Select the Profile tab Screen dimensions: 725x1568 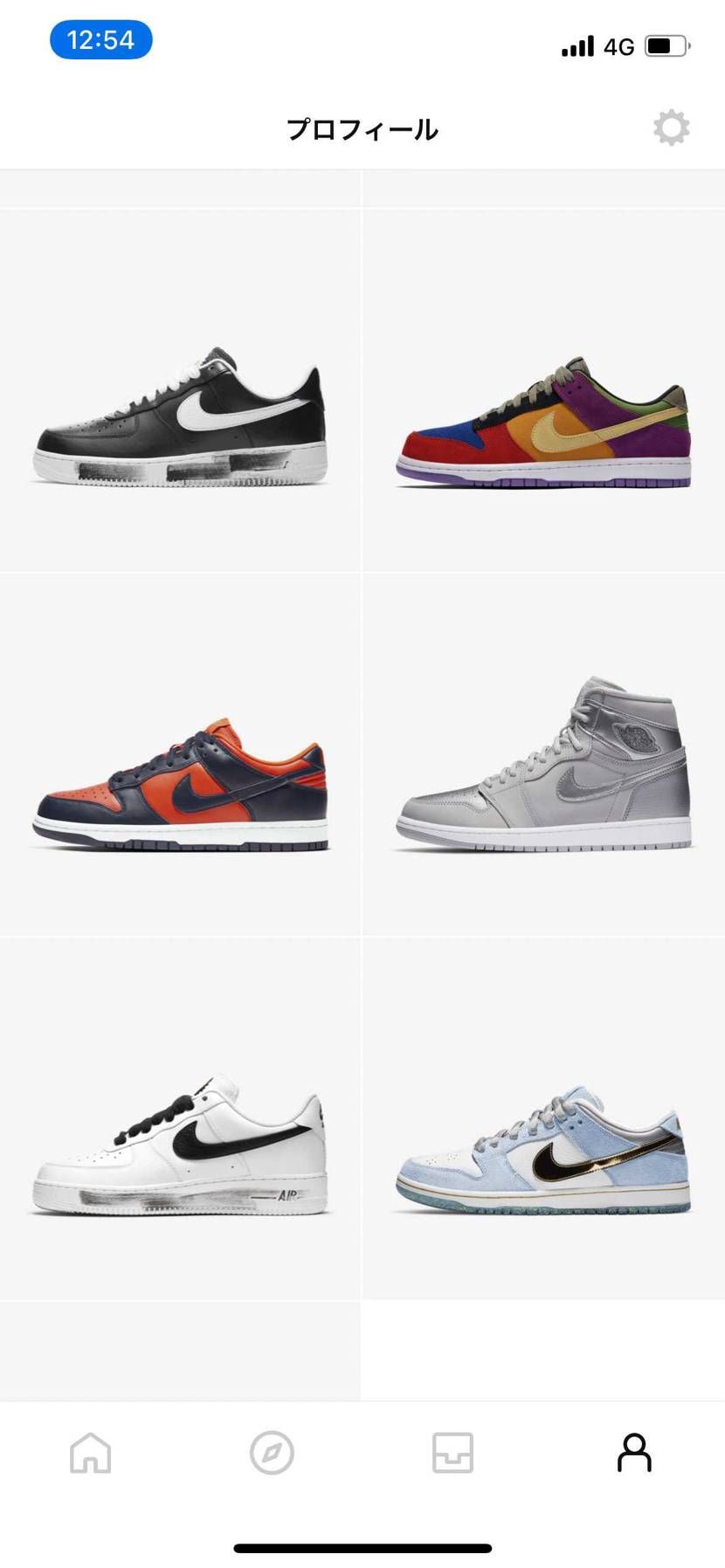click(x=634, y=1453)
